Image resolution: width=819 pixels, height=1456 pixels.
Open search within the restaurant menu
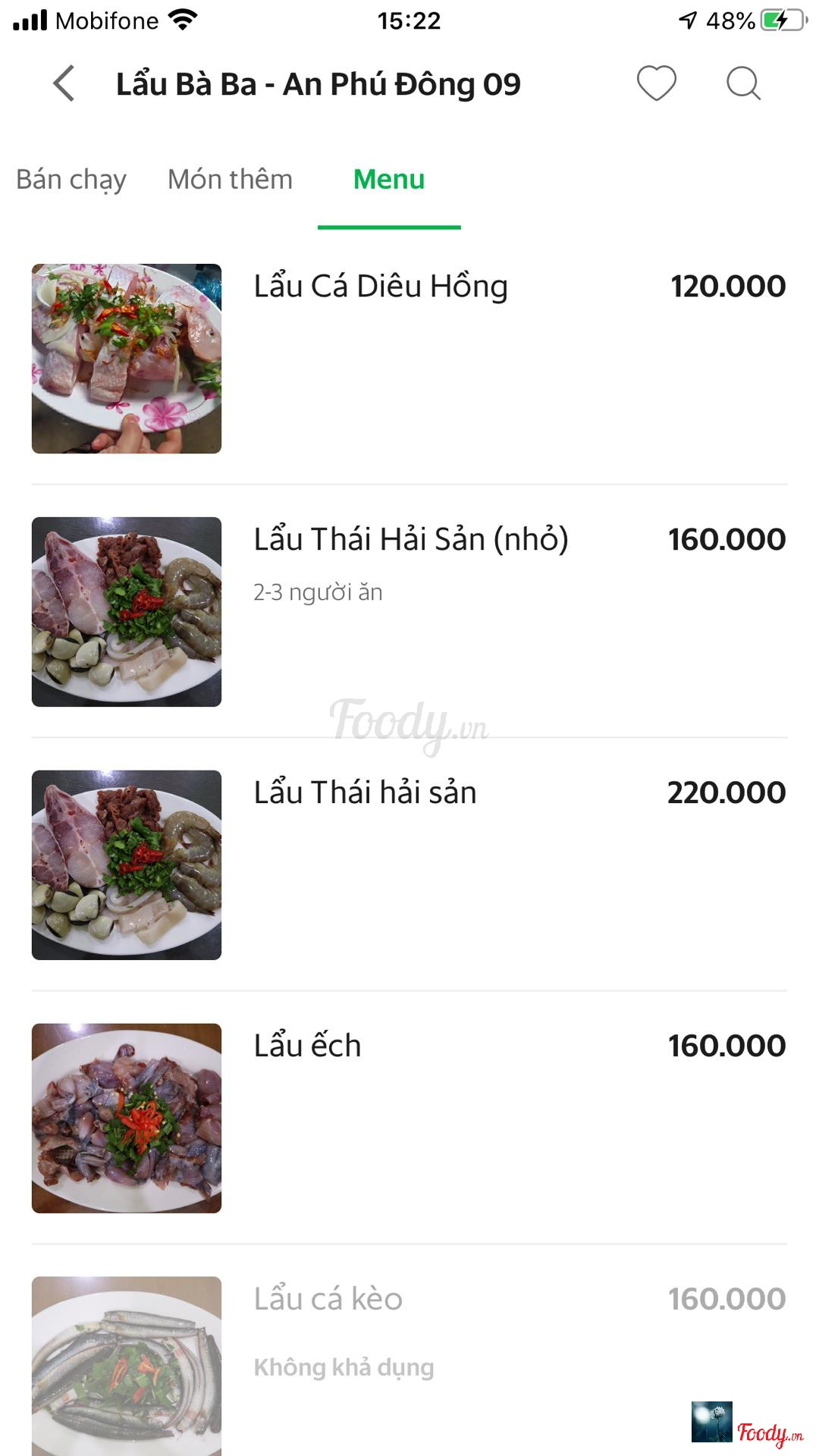pos(743,83)
